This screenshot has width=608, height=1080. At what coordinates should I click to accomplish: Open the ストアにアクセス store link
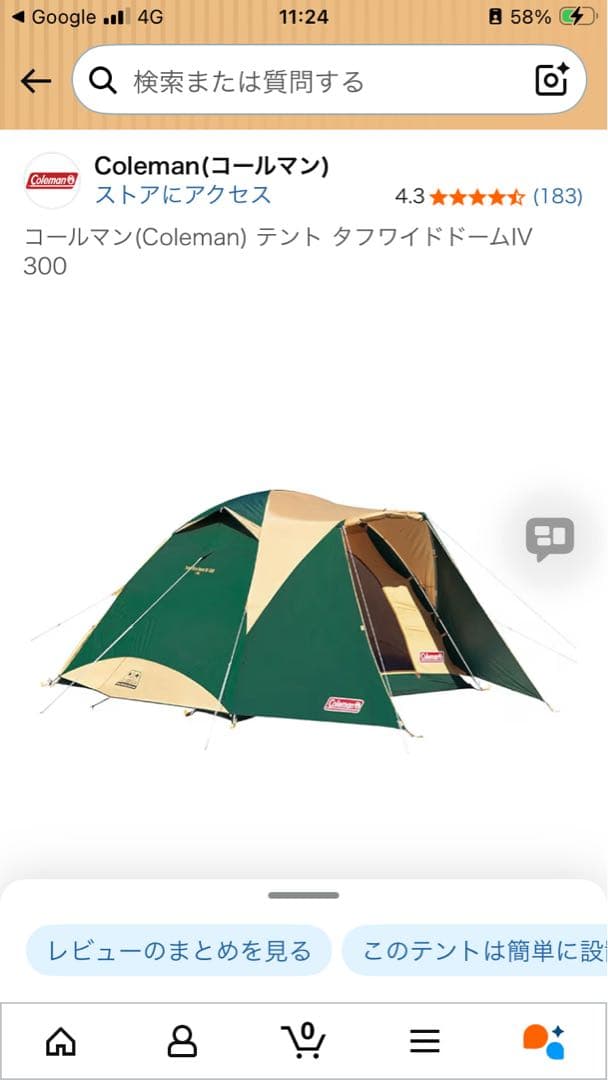(x=183, y=194)
